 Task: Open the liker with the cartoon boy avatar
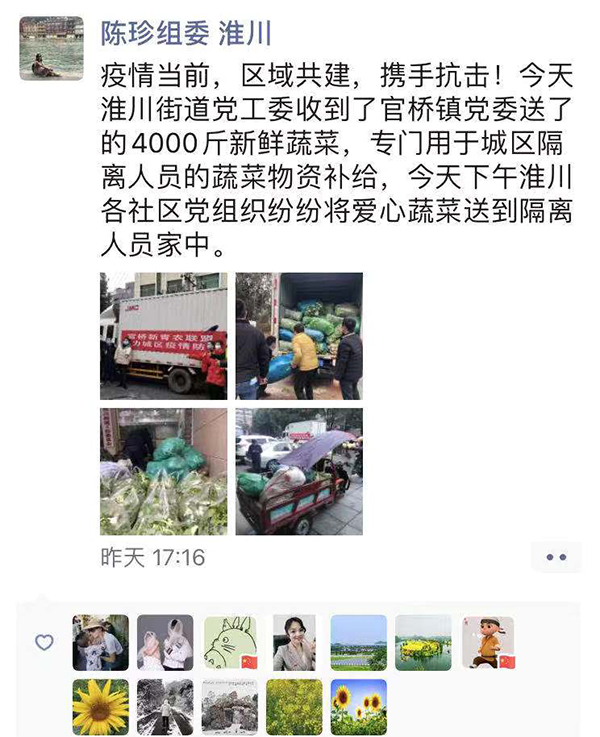[488, 642]
